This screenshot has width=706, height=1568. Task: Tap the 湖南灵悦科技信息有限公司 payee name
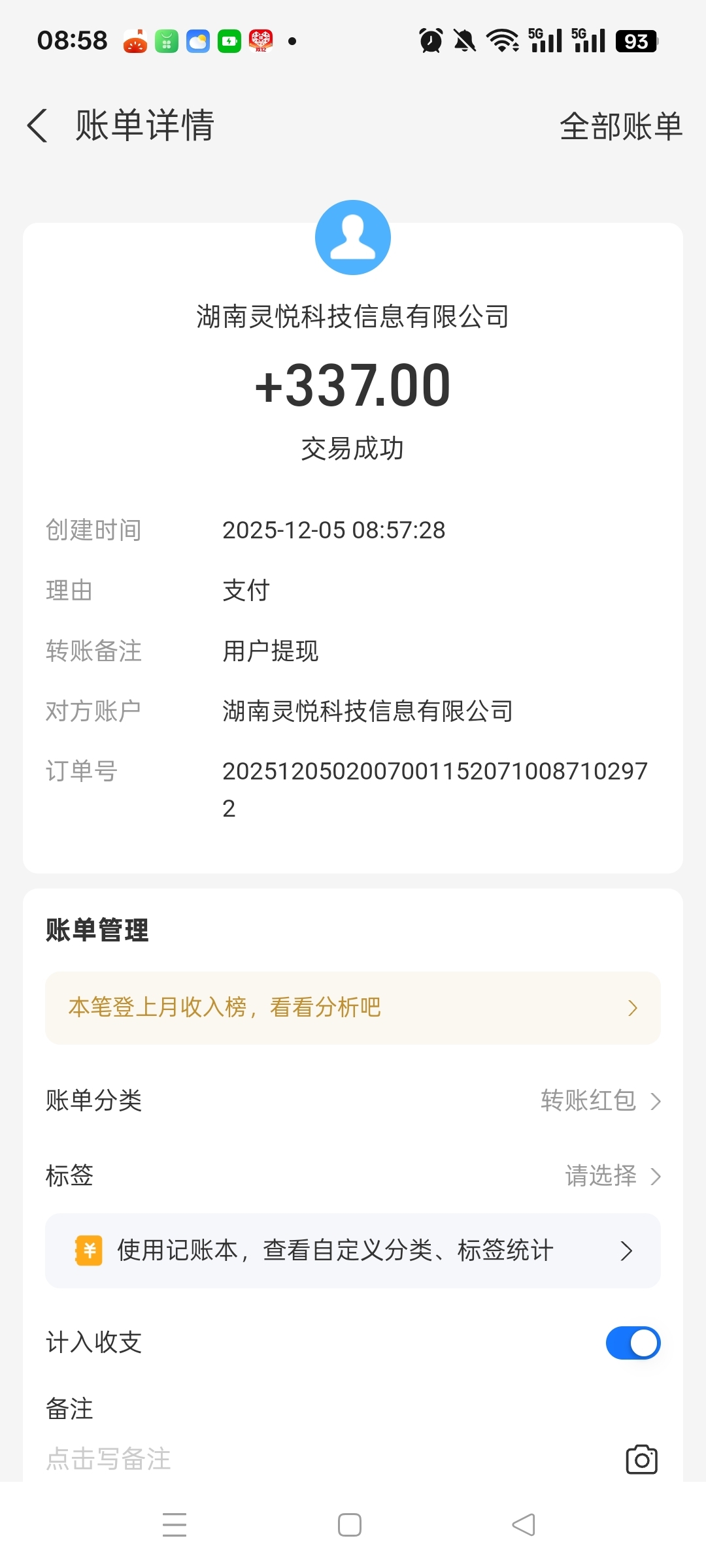(352, 318)
